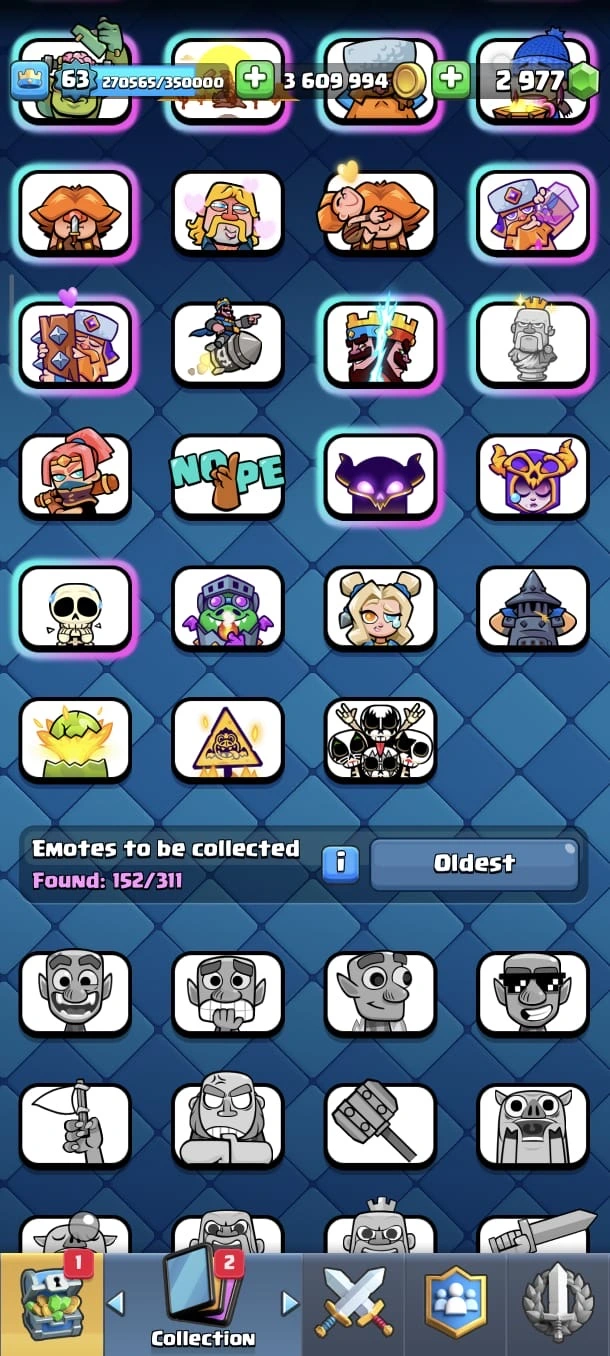Tap the skull rock band emote
Screen dimensions: 610x1356
pos(380,740)
